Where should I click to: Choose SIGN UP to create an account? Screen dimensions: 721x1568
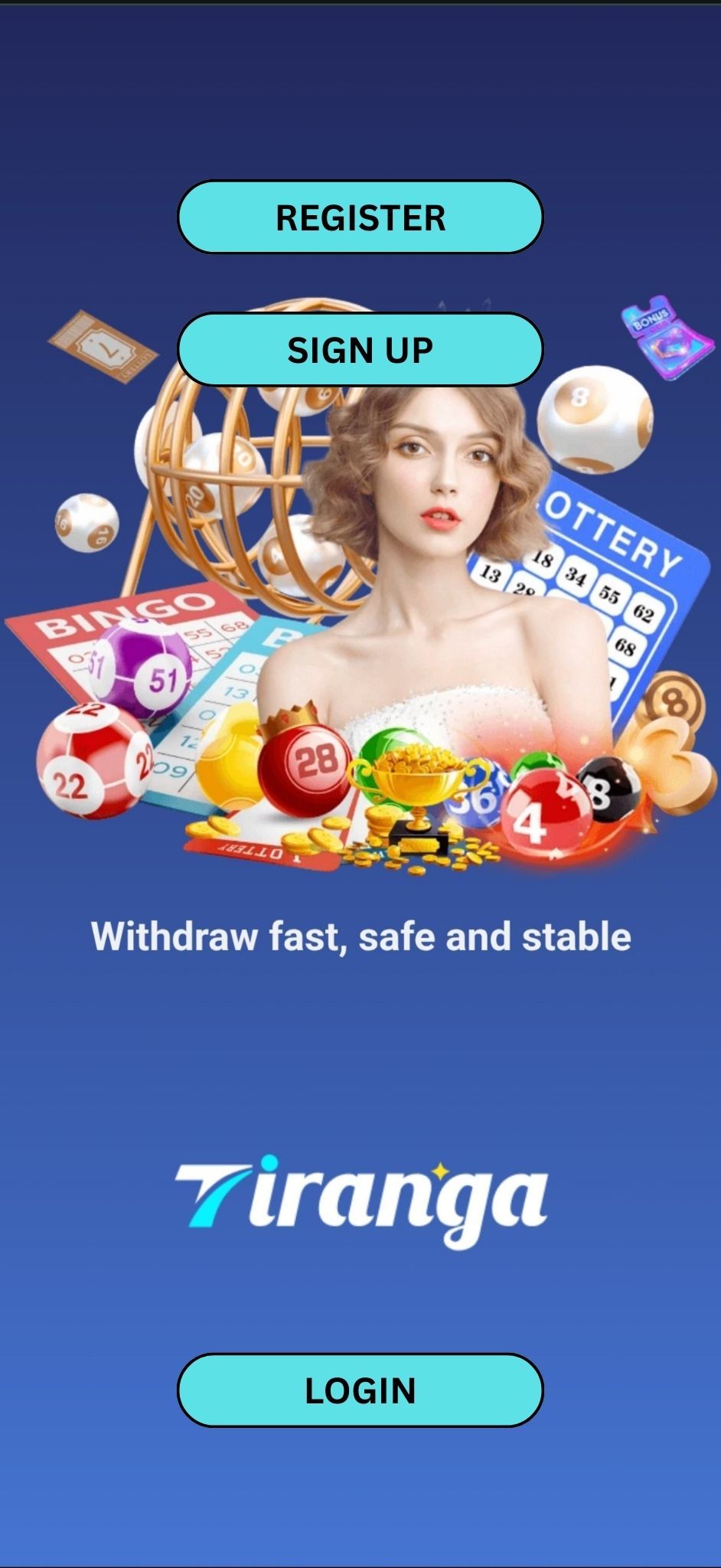point(360,350)
